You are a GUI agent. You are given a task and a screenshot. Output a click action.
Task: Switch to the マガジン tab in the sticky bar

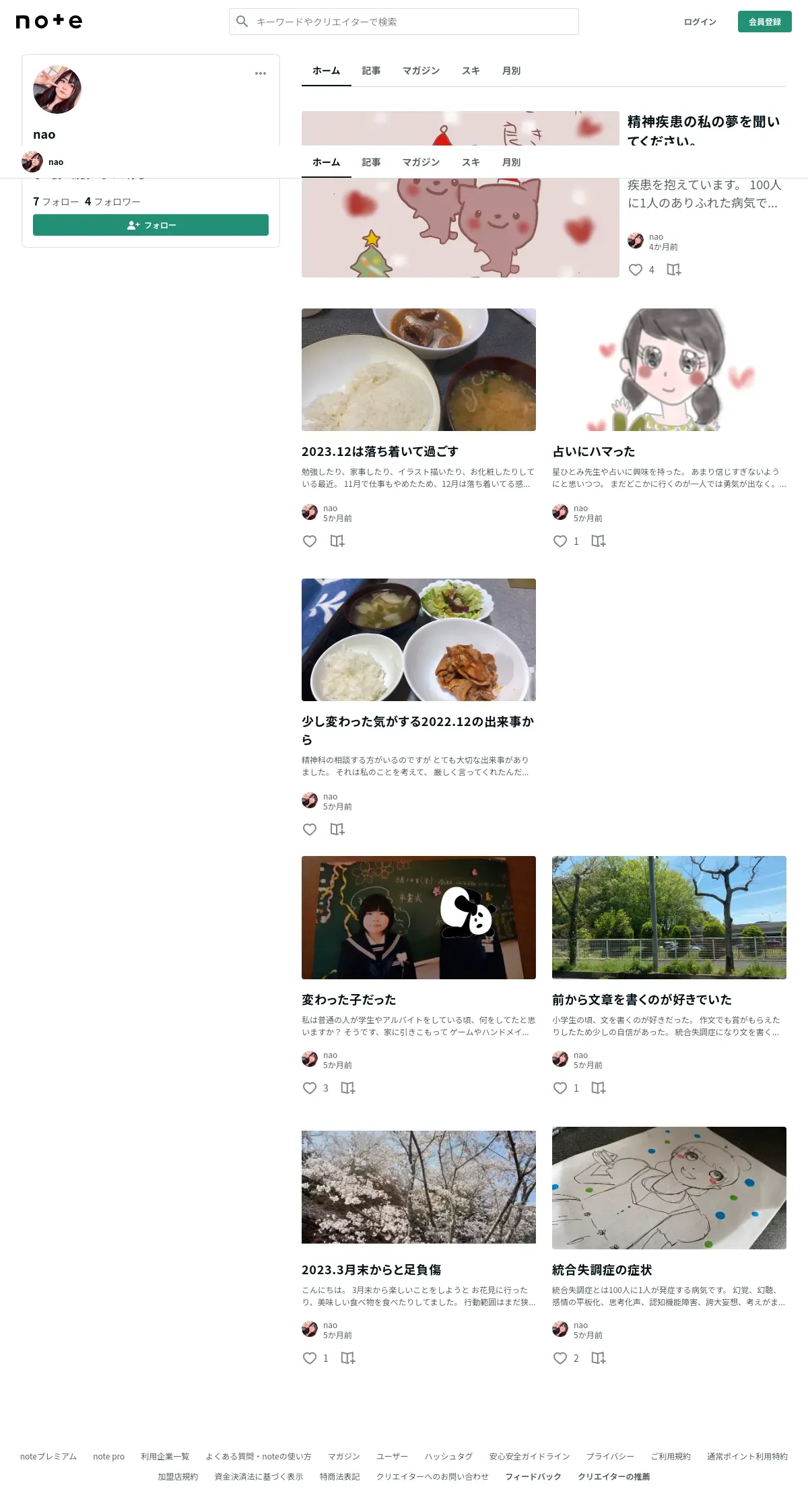click(x=421, y=162)
